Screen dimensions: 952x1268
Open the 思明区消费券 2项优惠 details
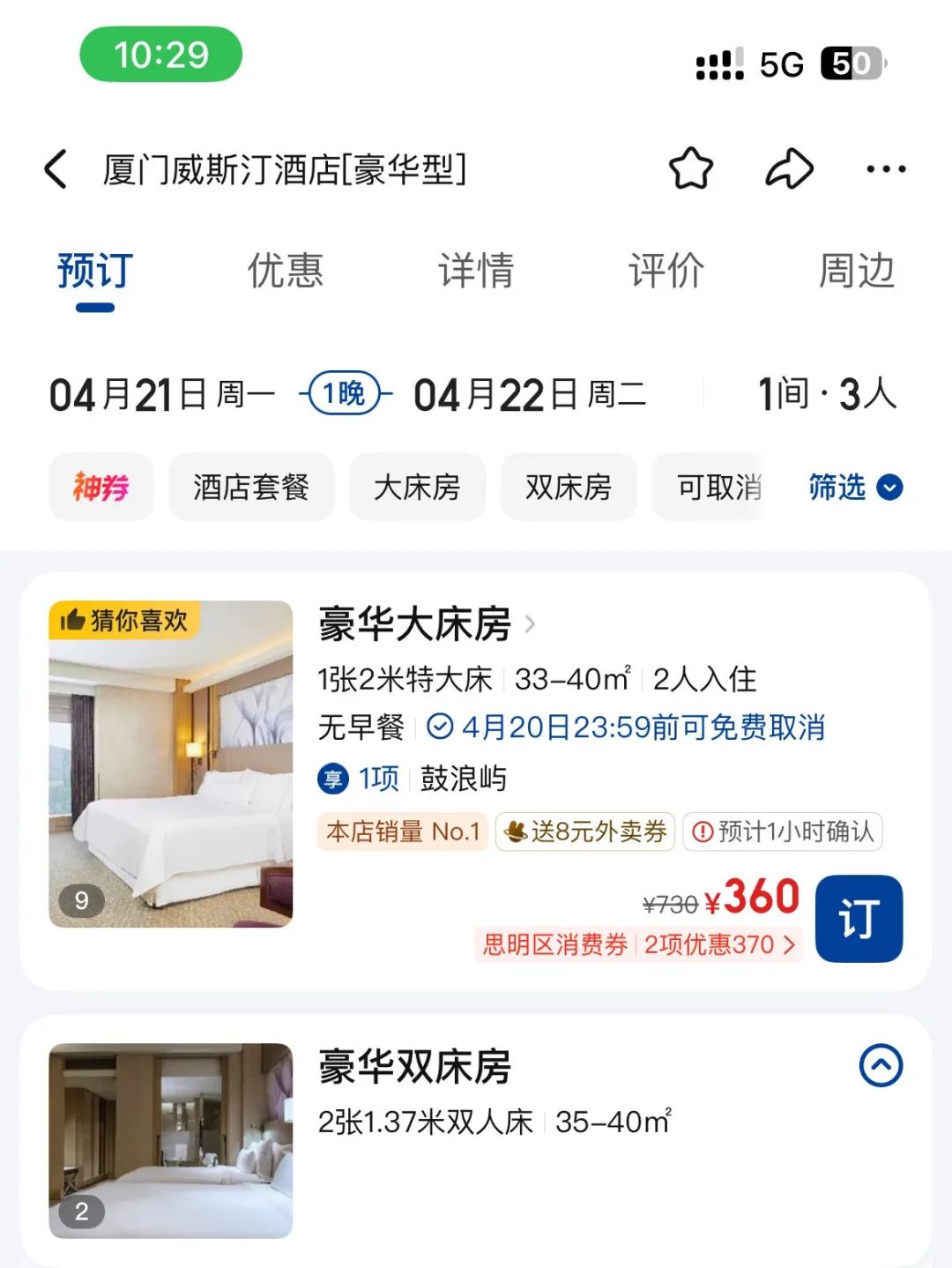638,944
